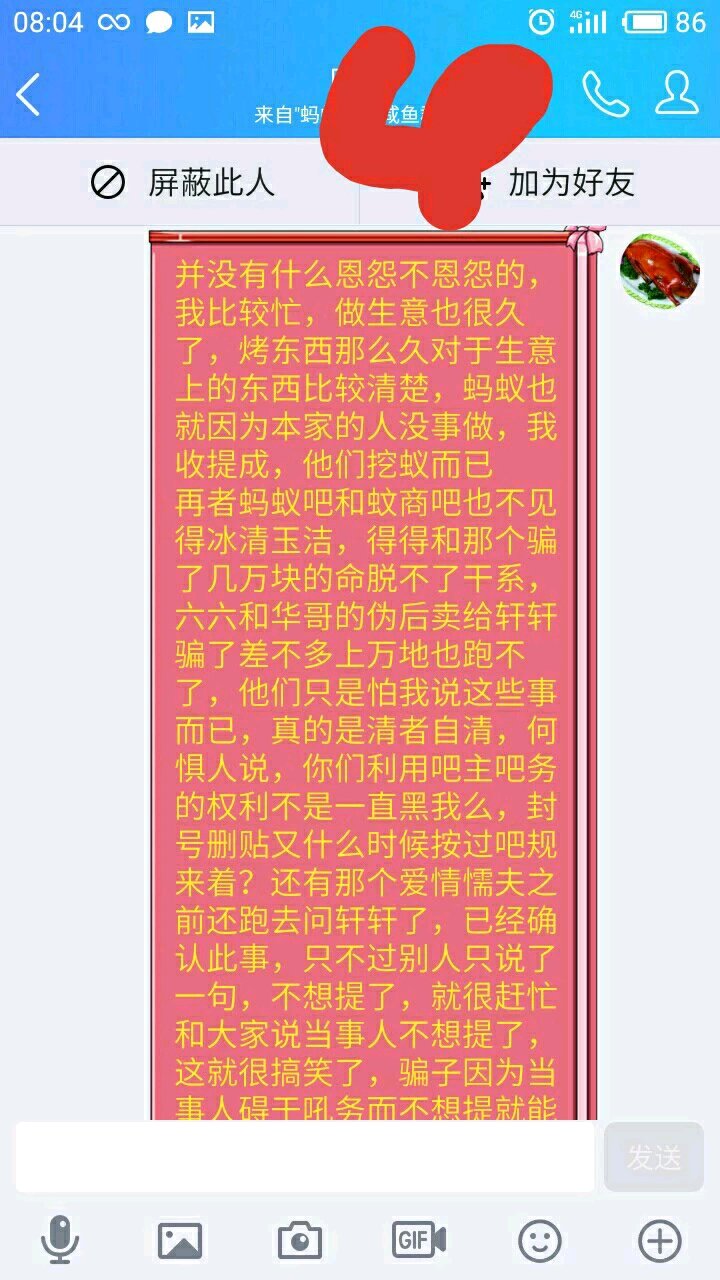720x1280 pixels.
Task: Open the photo gallery picker icon
Action: [180, 1241]
